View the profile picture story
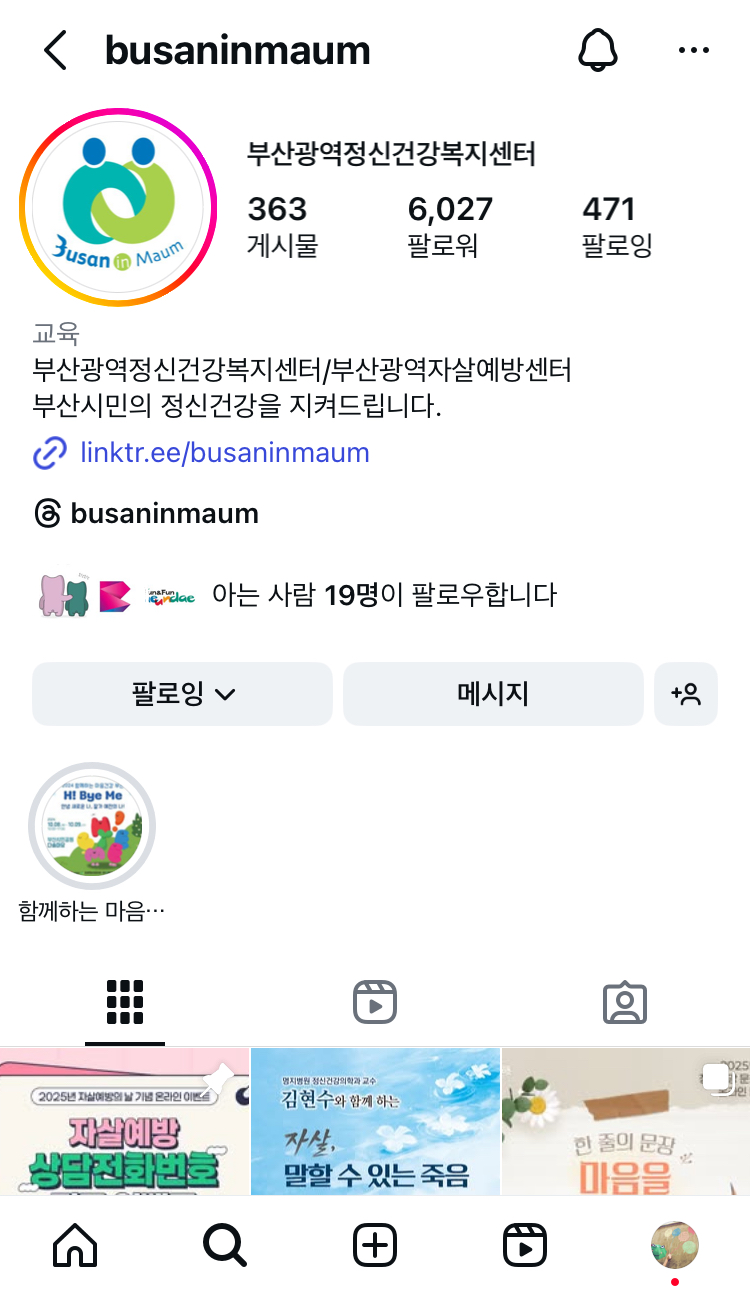750x1294 pixels. [118, 208]
